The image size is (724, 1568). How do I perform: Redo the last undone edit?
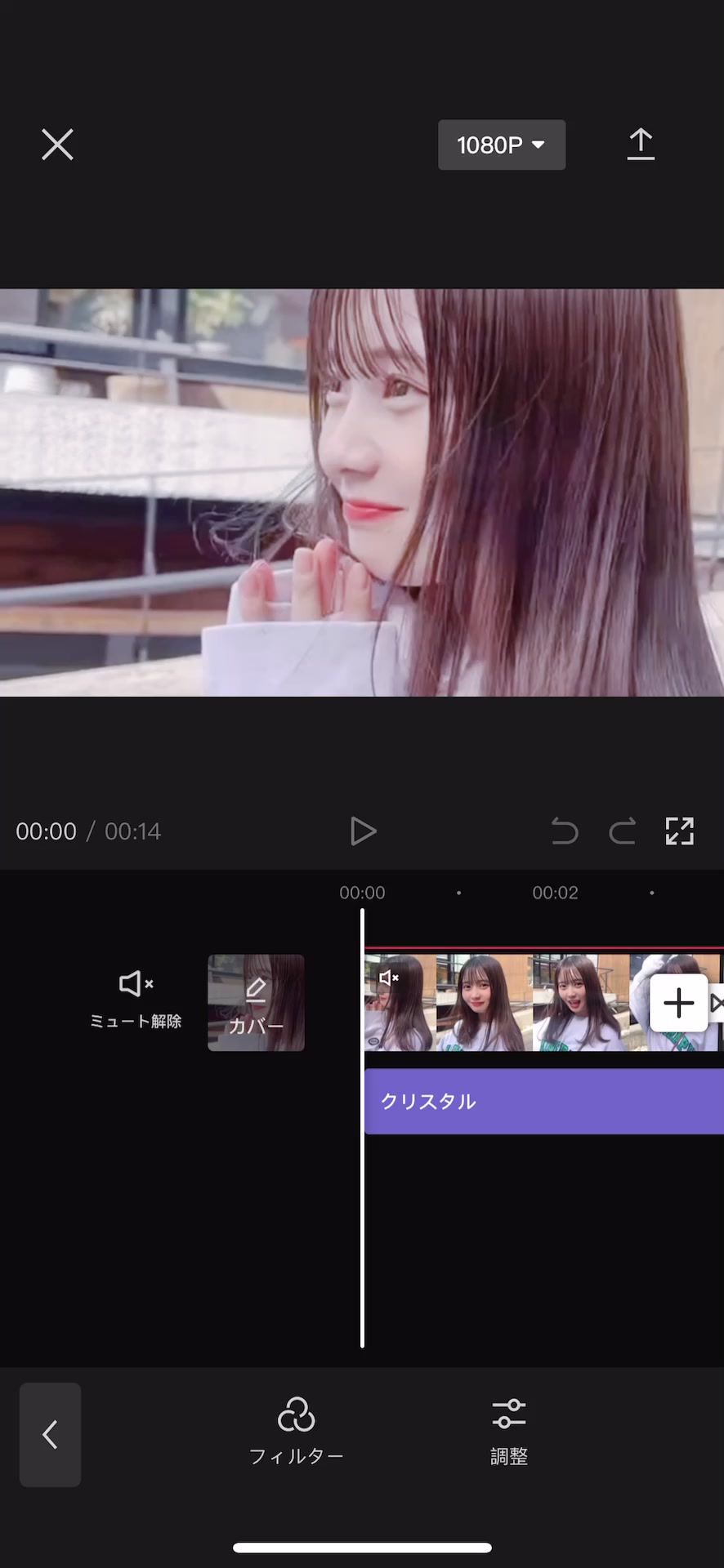click(622, 831)
